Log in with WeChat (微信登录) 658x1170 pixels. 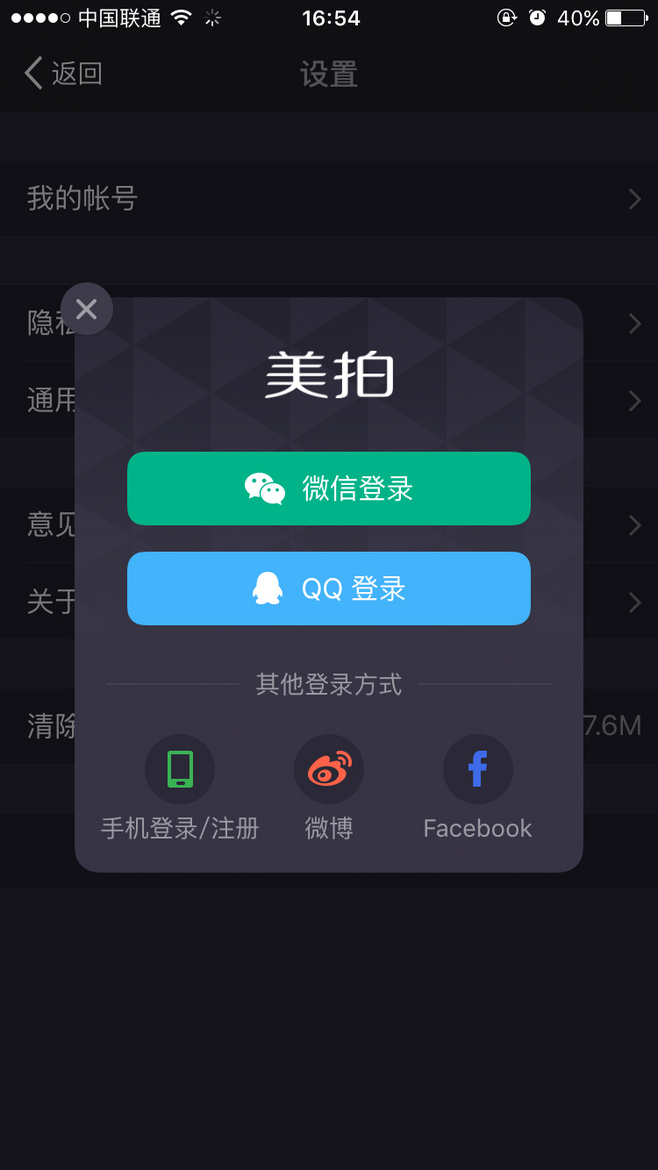pyautogui.click(x=328, y=489)
